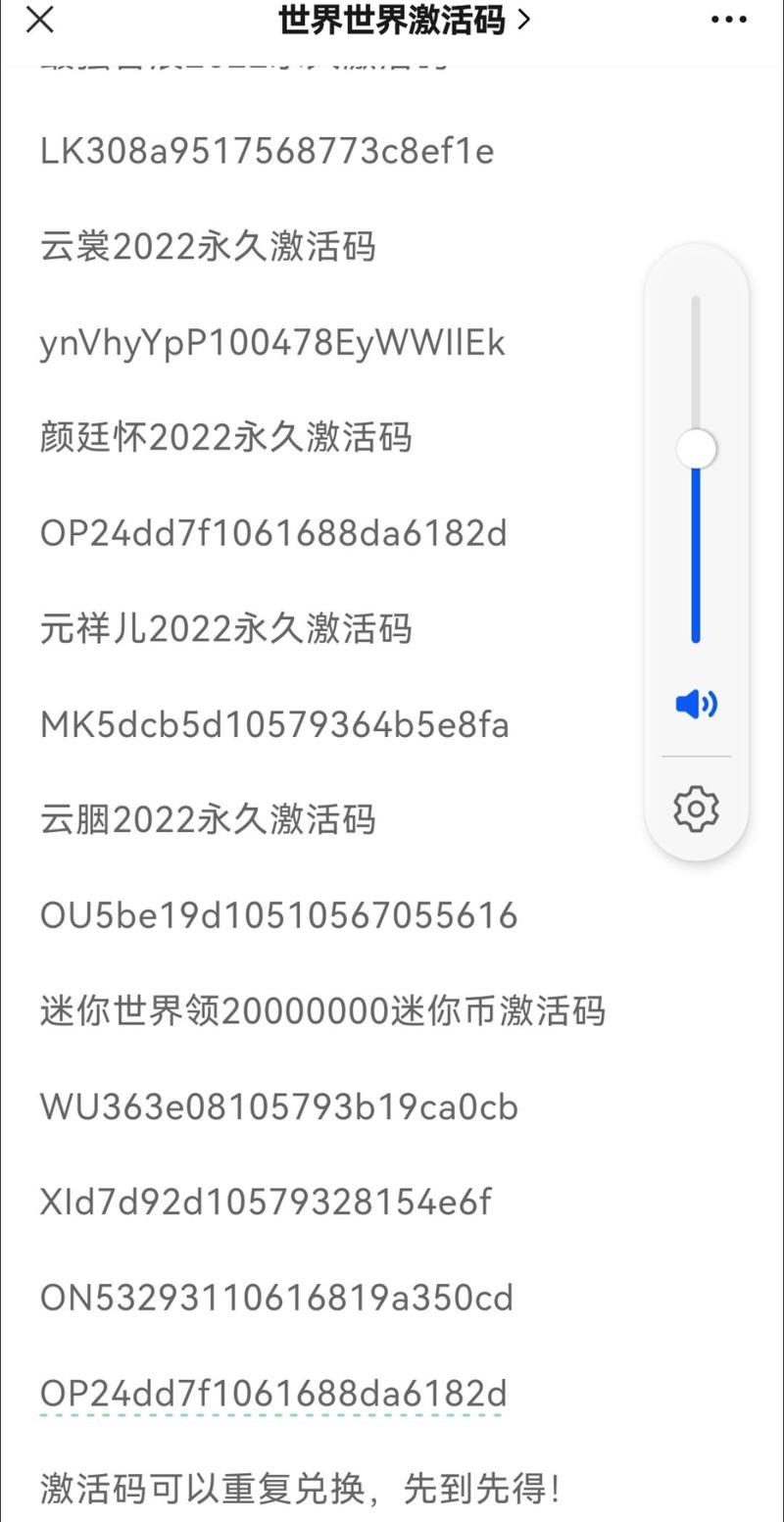
Task: Click the underlined code OP24dd7f1061688da6182d
Action: coord(273,1393)
